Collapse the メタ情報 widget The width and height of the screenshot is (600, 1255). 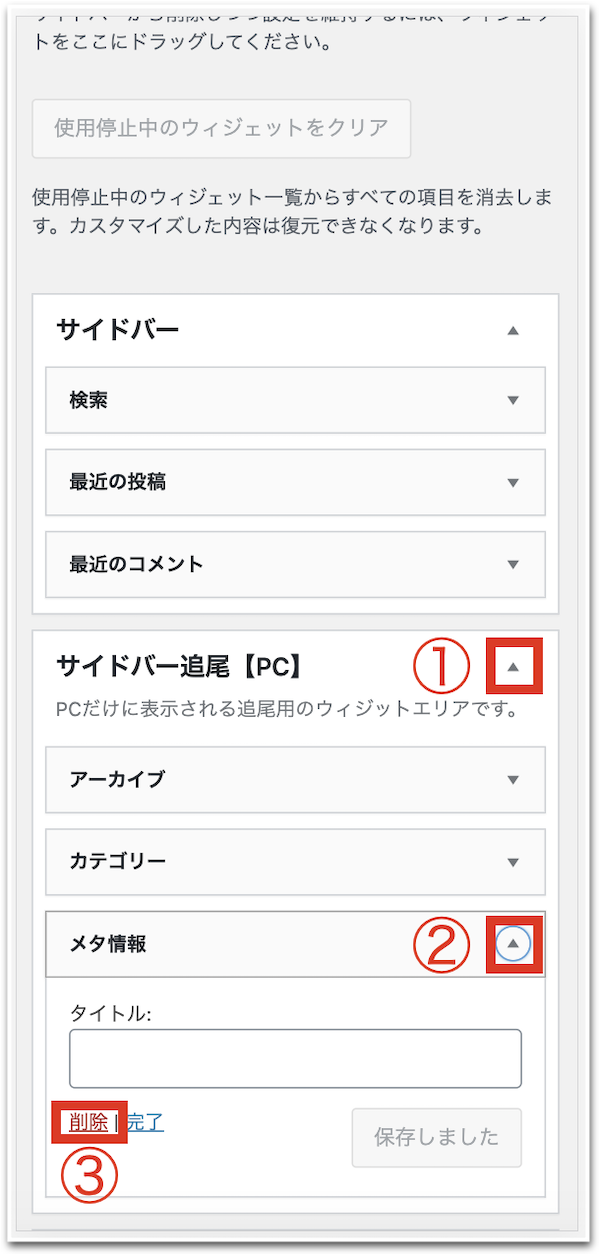(513, 943)
